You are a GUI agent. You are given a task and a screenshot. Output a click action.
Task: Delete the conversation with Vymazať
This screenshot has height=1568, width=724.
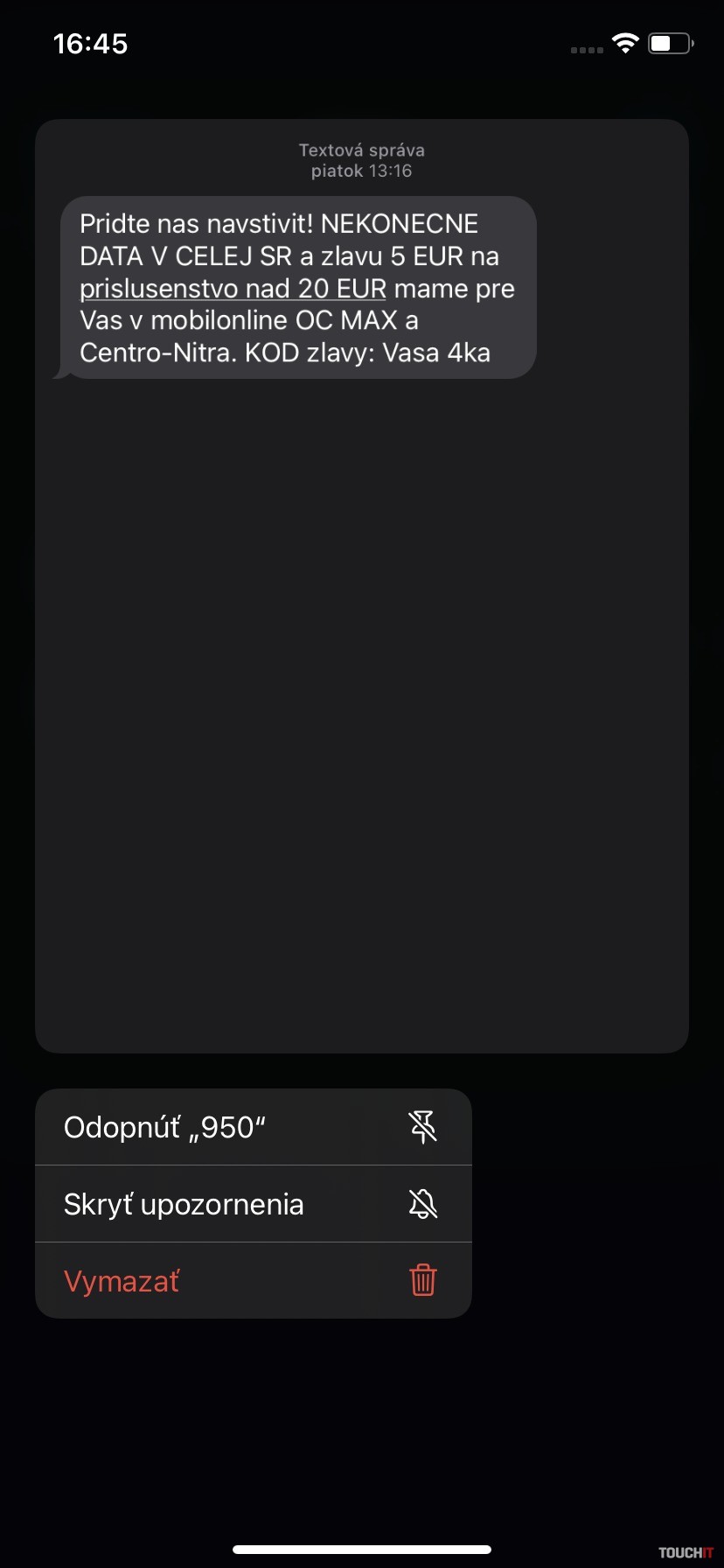(253, 1281)
